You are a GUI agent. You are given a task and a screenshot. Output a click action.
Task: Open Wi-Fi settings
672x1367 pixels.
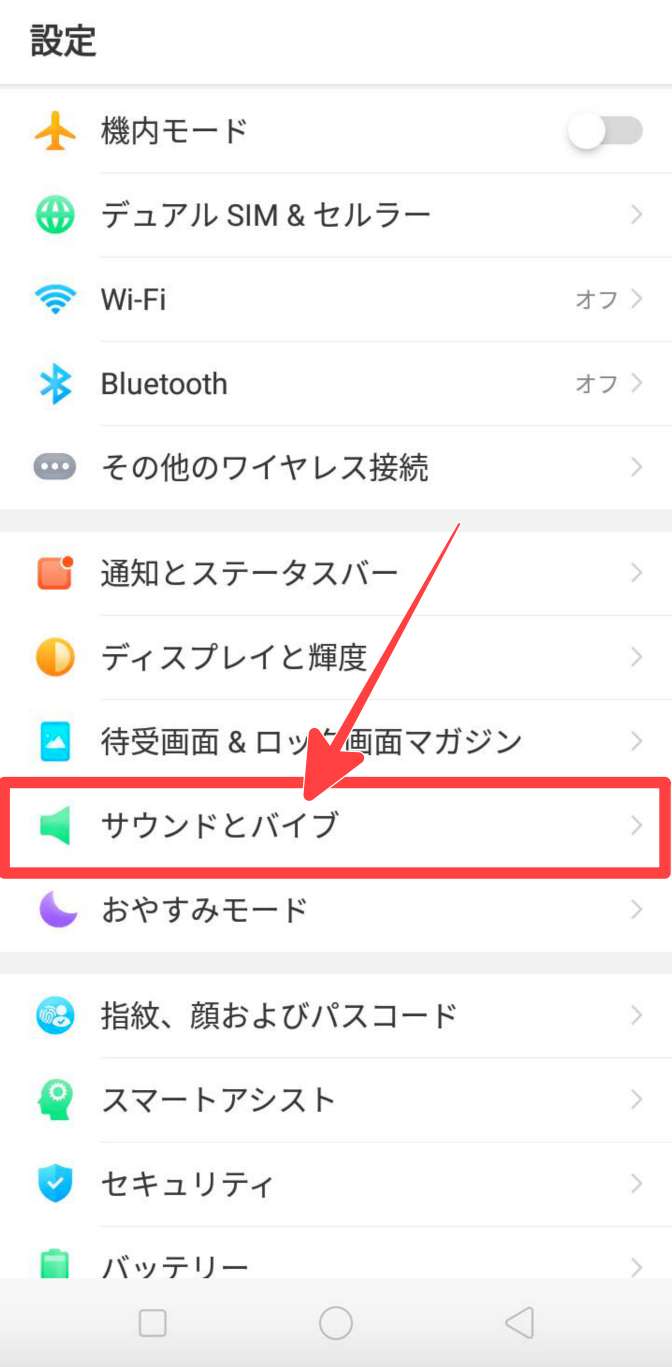(336, 299)
